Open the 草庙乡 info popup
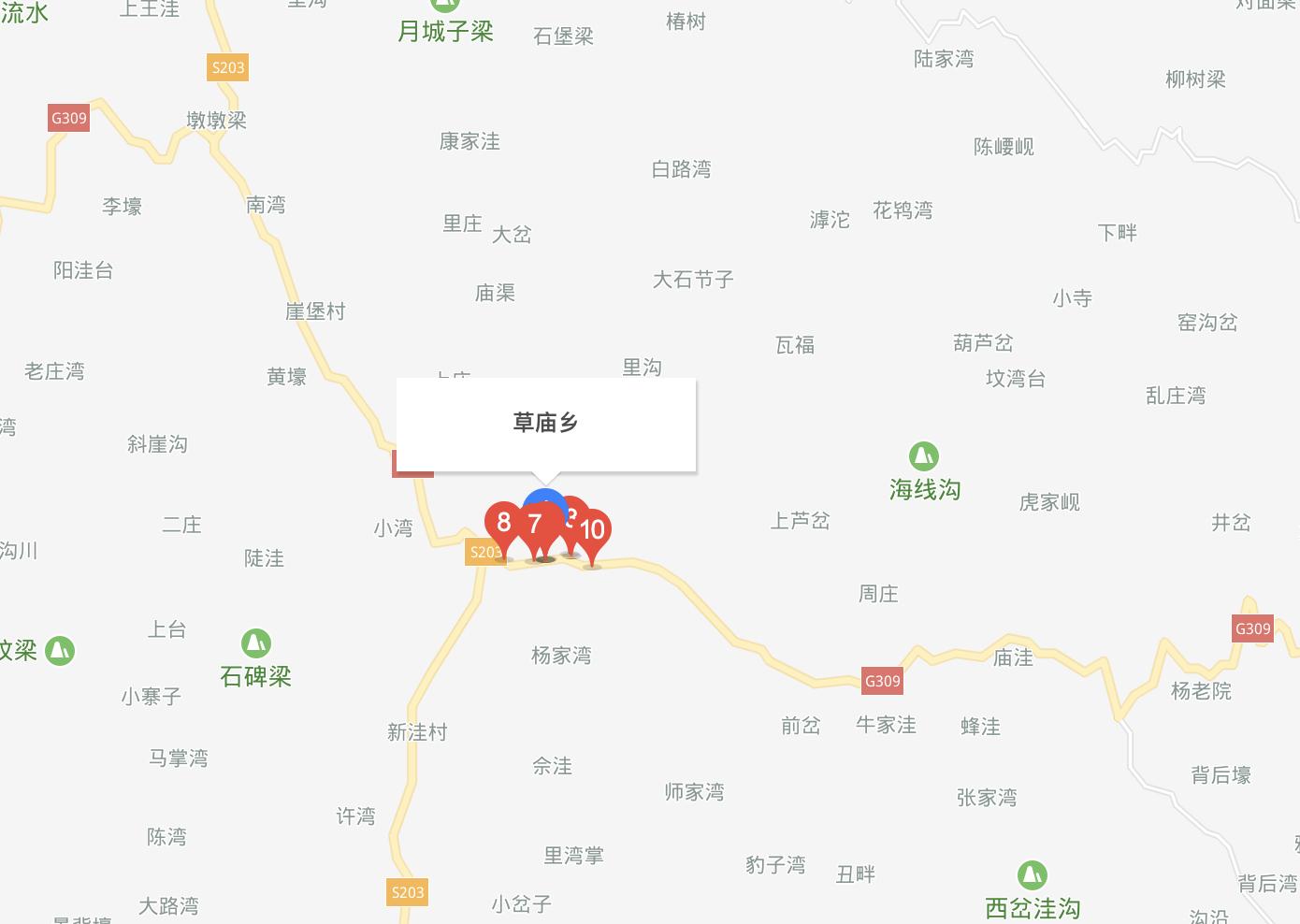This screenshot has width=1300, height=924. [545, 423]
